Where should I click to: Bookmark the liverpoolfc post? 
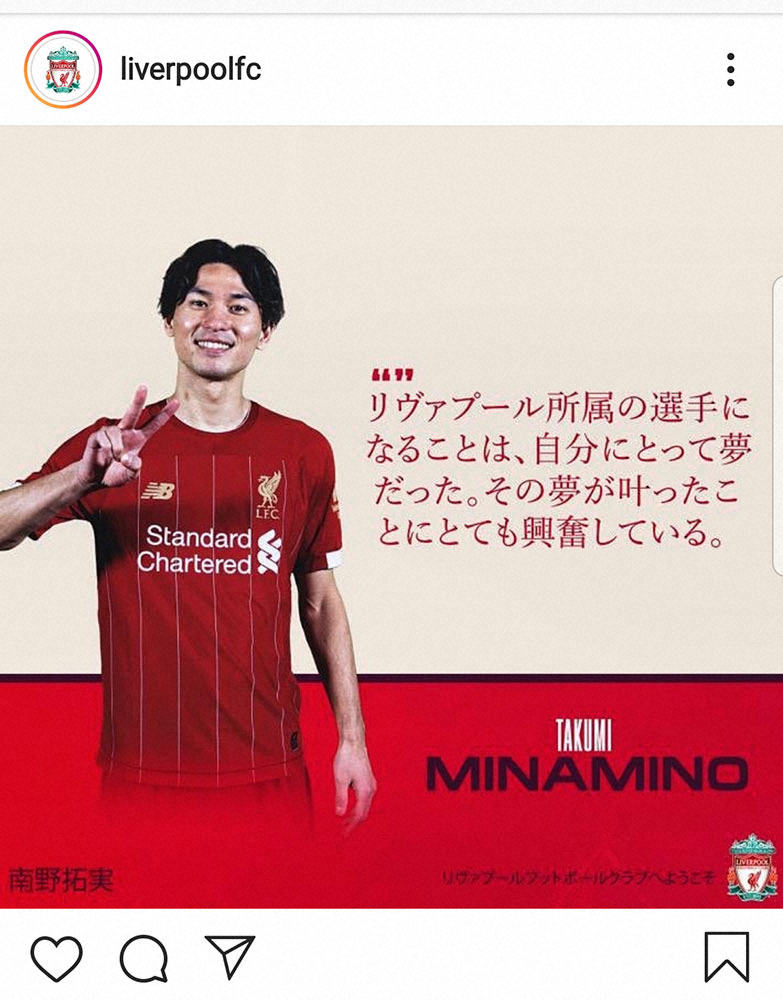pyautogui.click(x=726, y=957)
